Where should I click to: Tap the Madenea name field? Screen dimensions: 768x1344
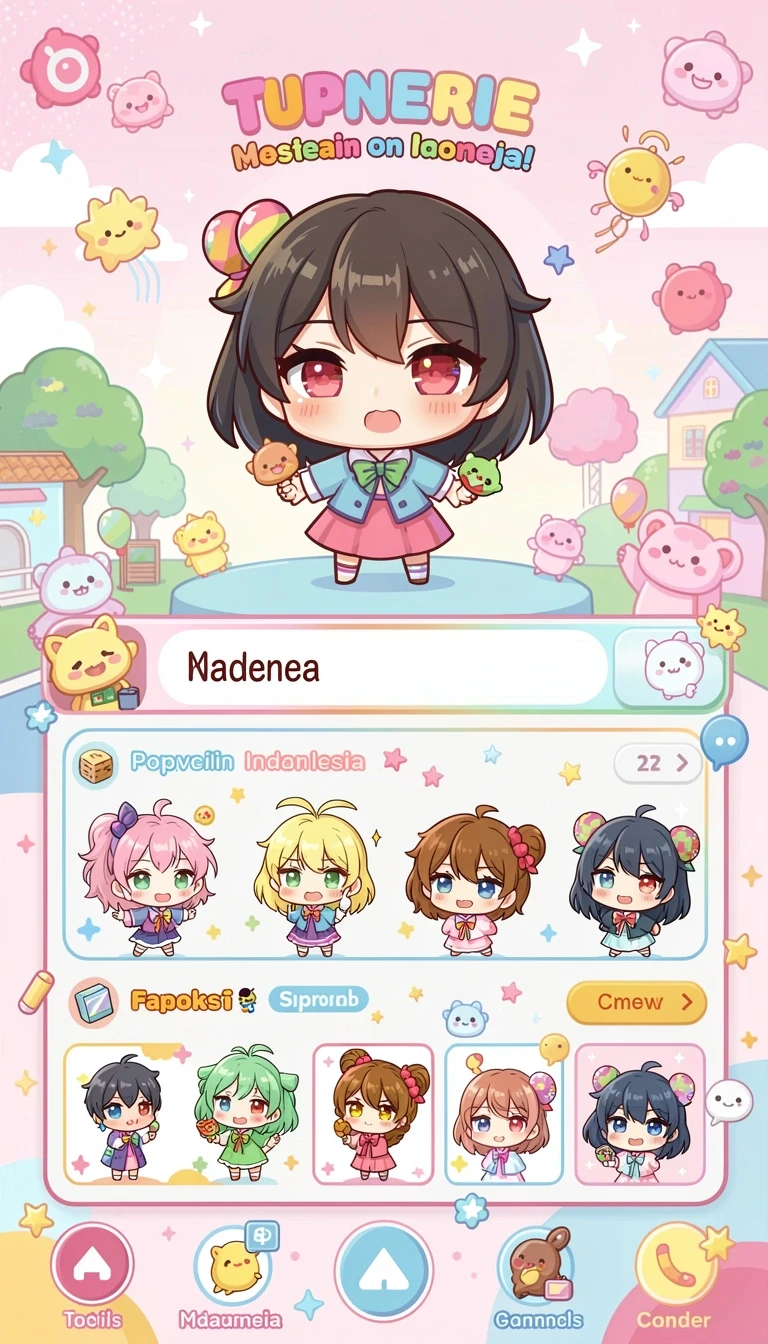coord(383,668)
